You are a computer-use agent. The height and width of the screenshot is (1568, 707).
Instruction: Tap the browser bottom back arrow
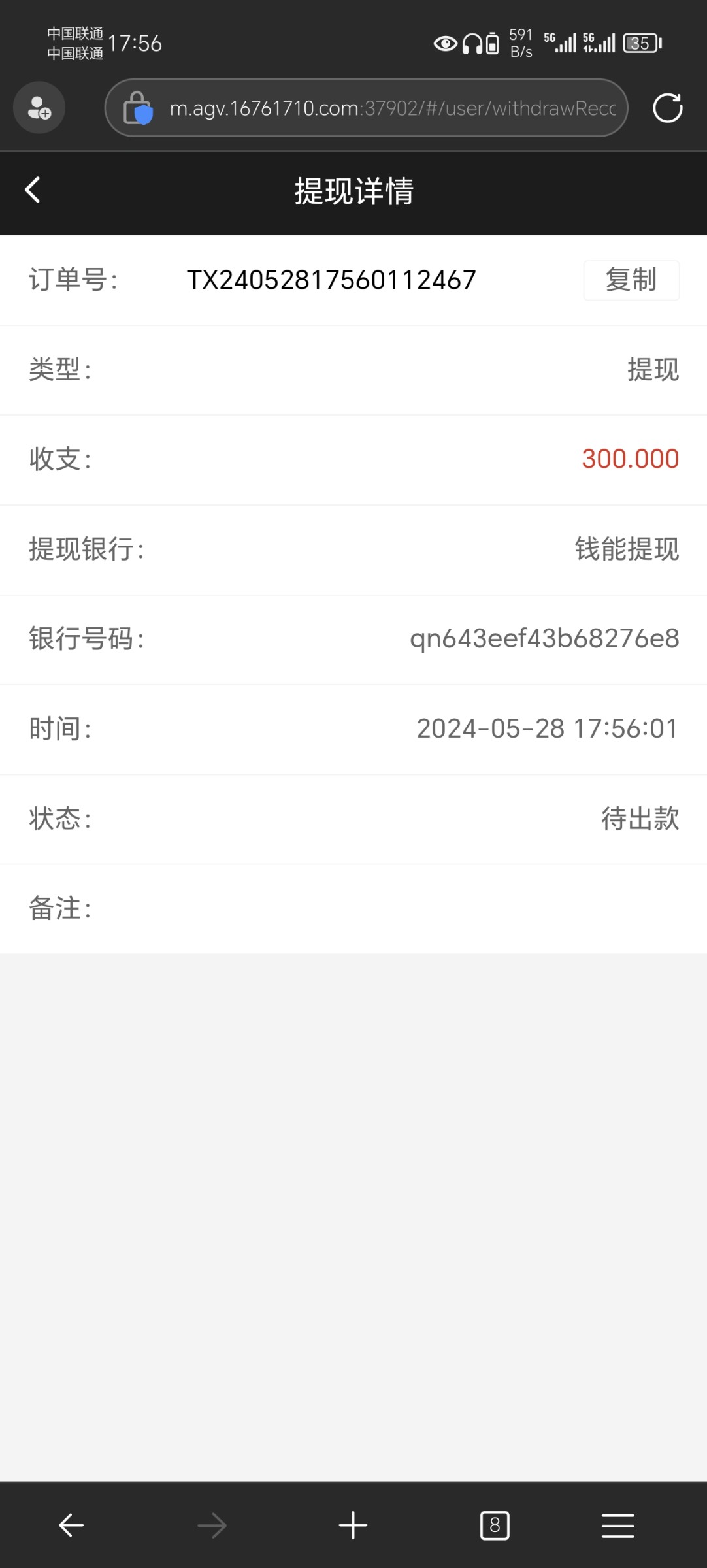[x=71, y=1526]
